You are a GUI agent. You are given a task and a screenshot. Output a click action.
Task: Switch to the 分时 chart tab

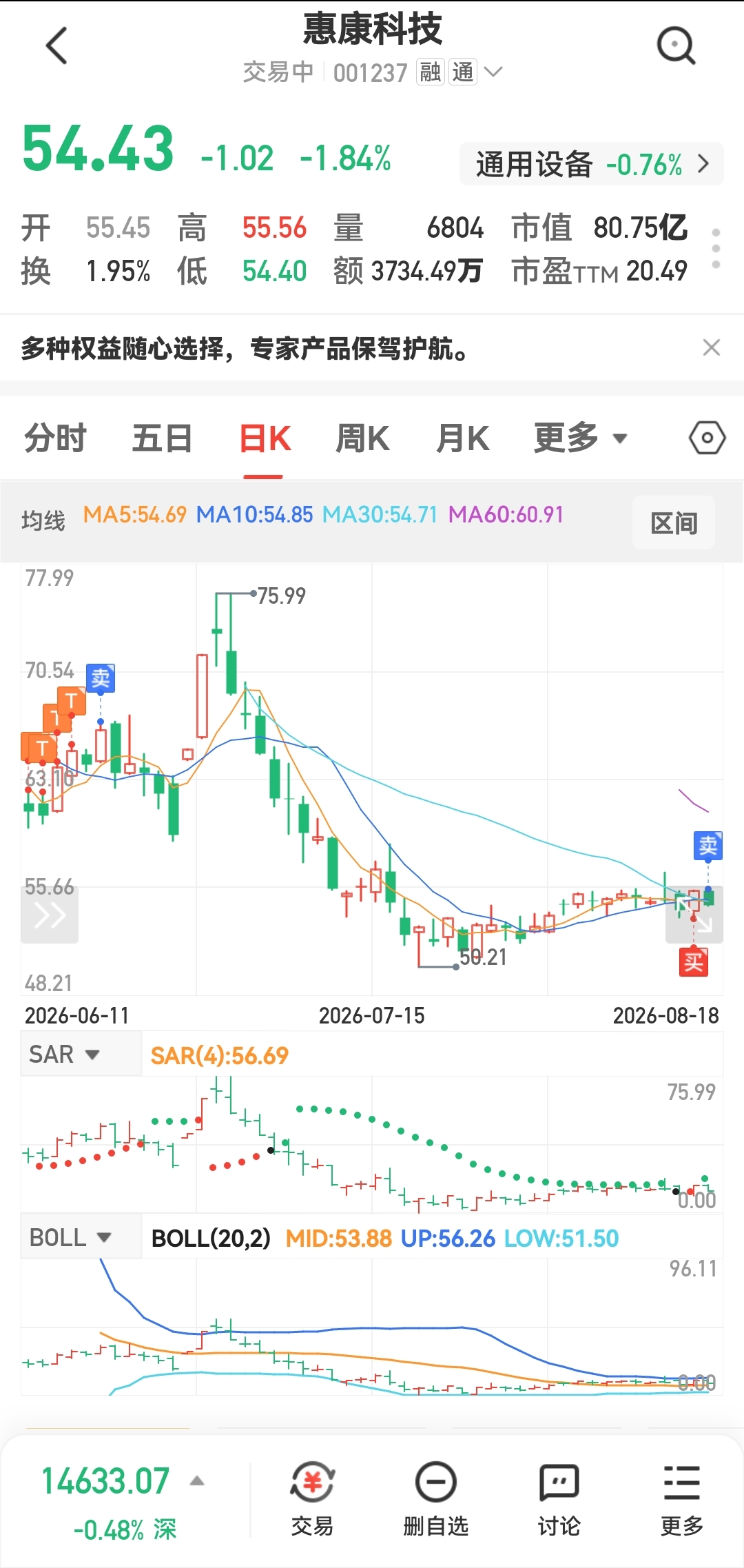pyautogui.click(x=55, y=438)
